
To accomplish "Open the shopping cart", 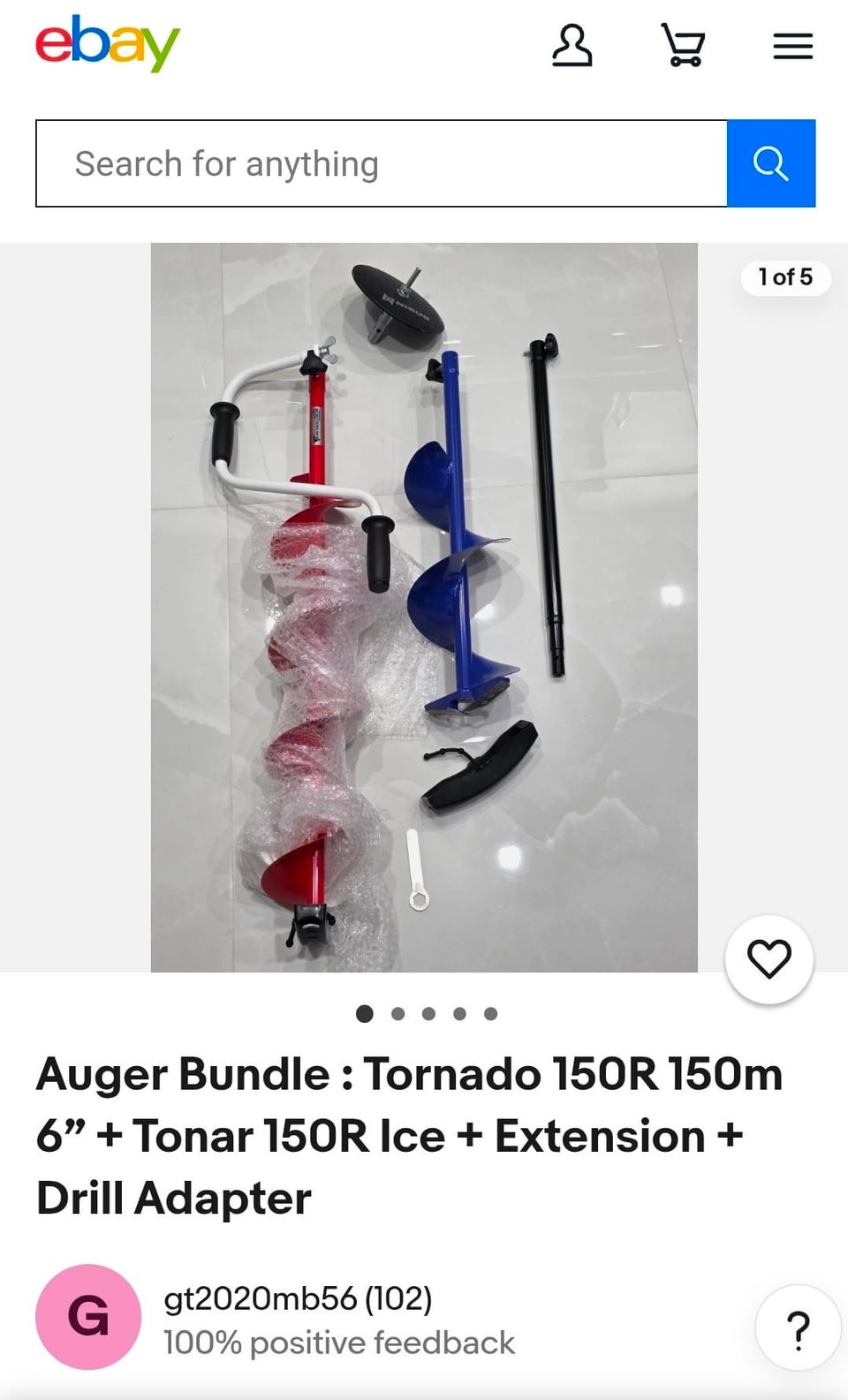I will 683,46.
